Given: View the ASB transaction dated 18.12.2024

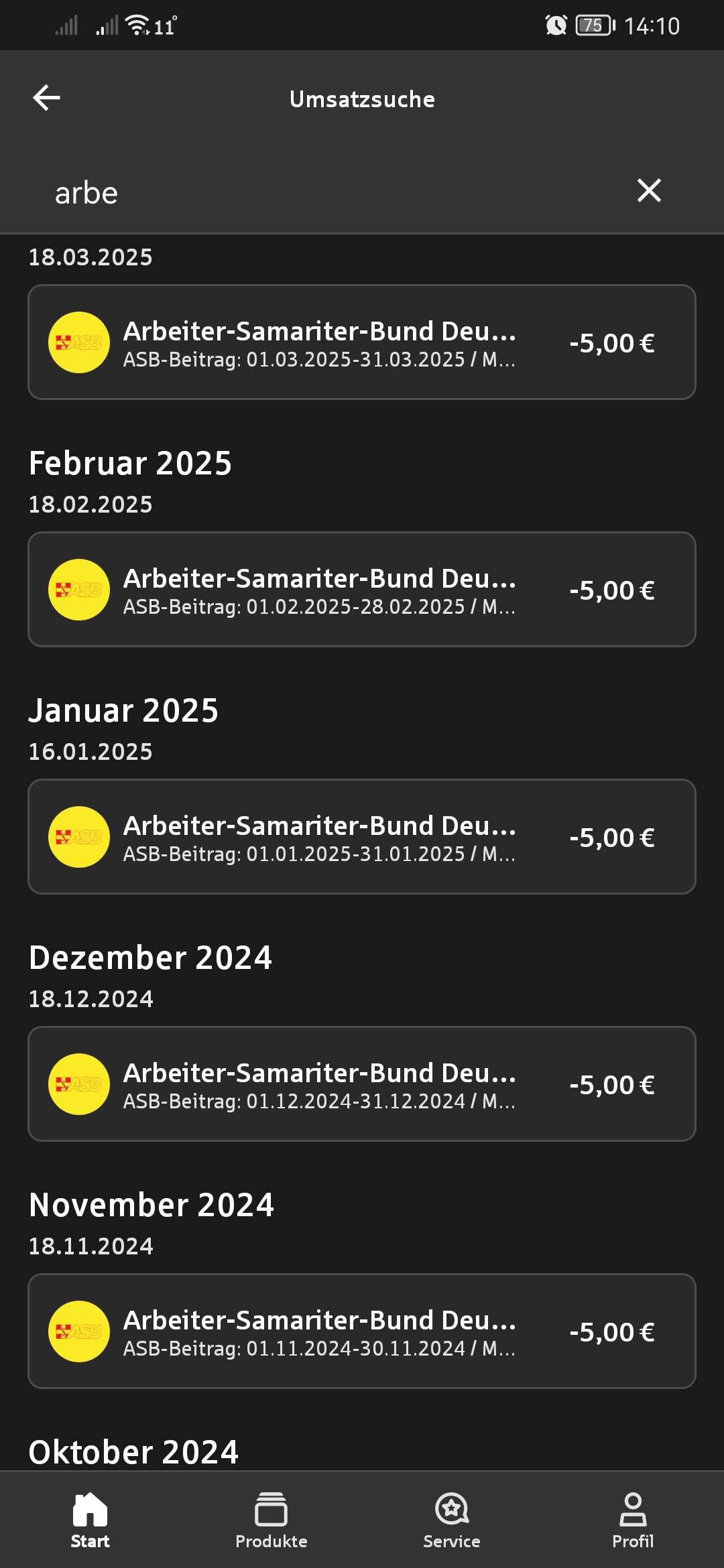Looking at the screenshot, I should (362, 1084).
